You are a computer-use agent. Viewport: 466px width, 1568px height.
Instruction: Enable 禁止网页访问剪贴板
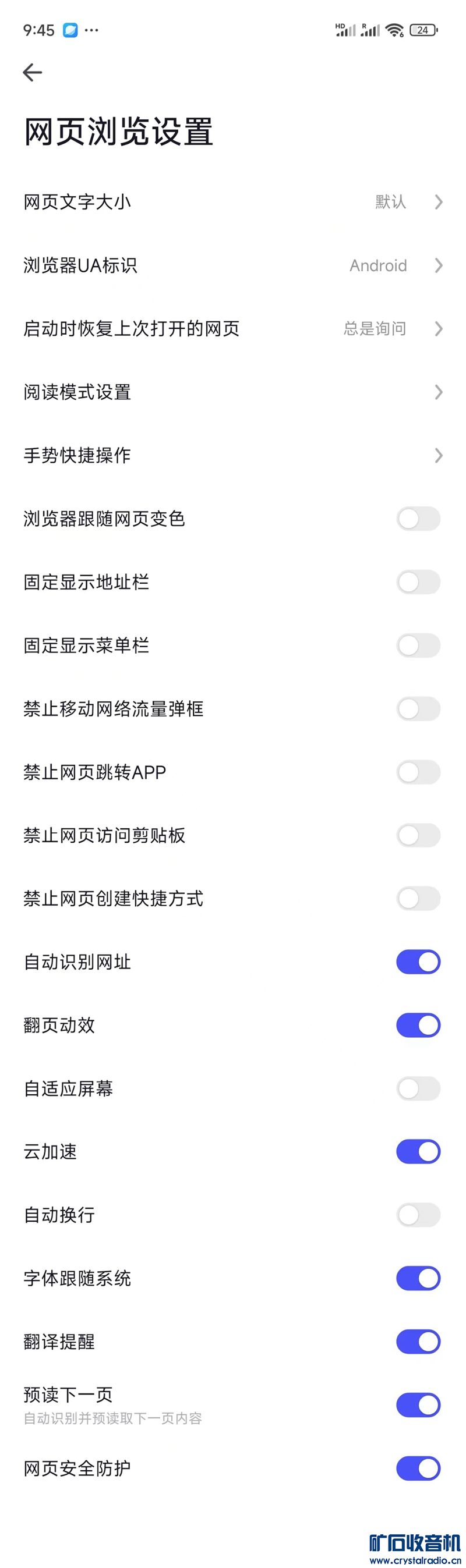(x=418, y=835)
